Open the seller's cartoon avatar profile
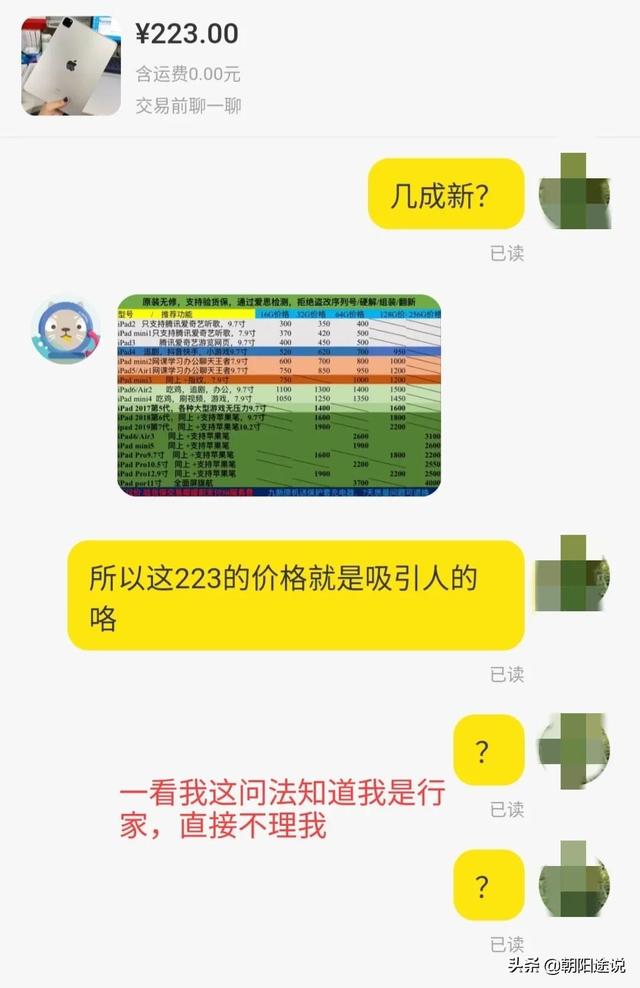 (x=66, y=329)
